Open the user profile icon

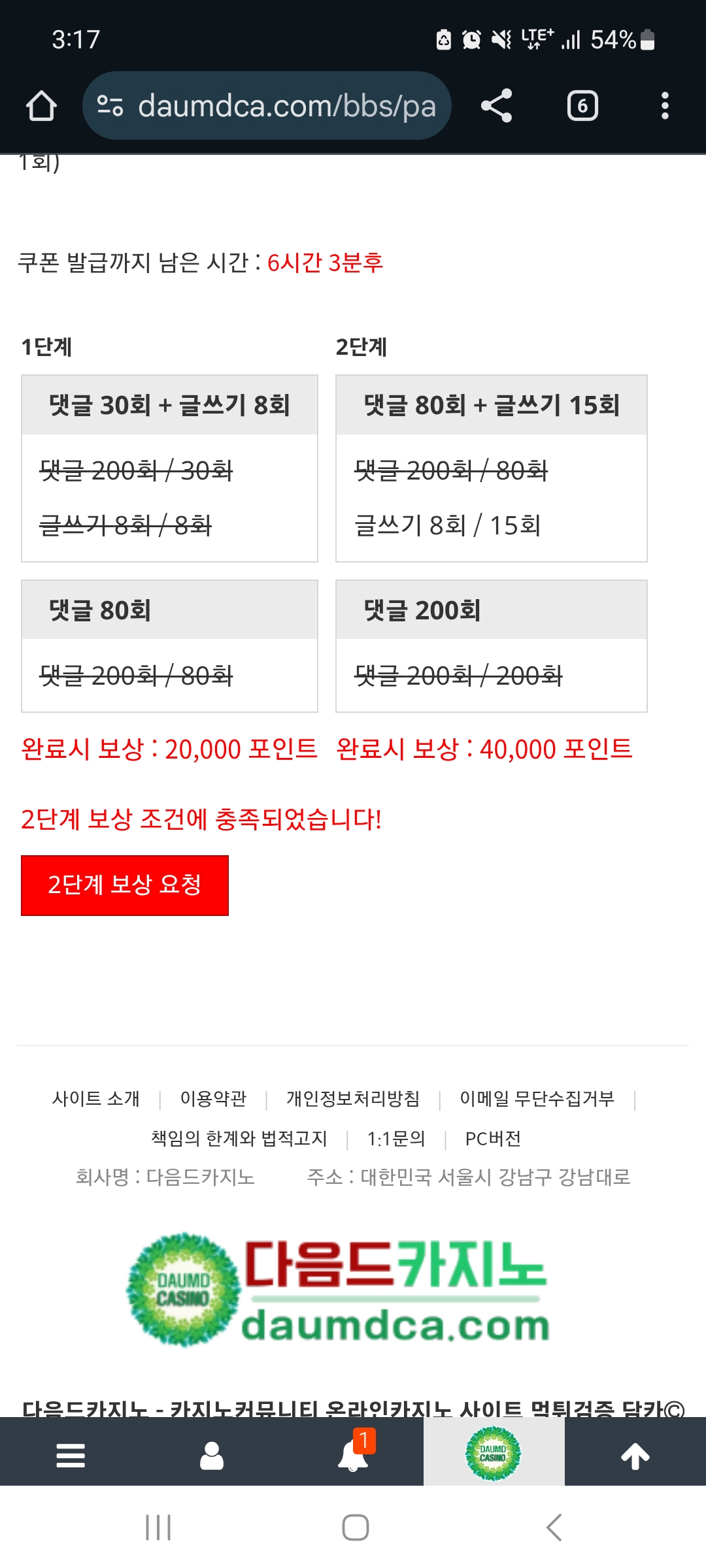click(212, 1456)
